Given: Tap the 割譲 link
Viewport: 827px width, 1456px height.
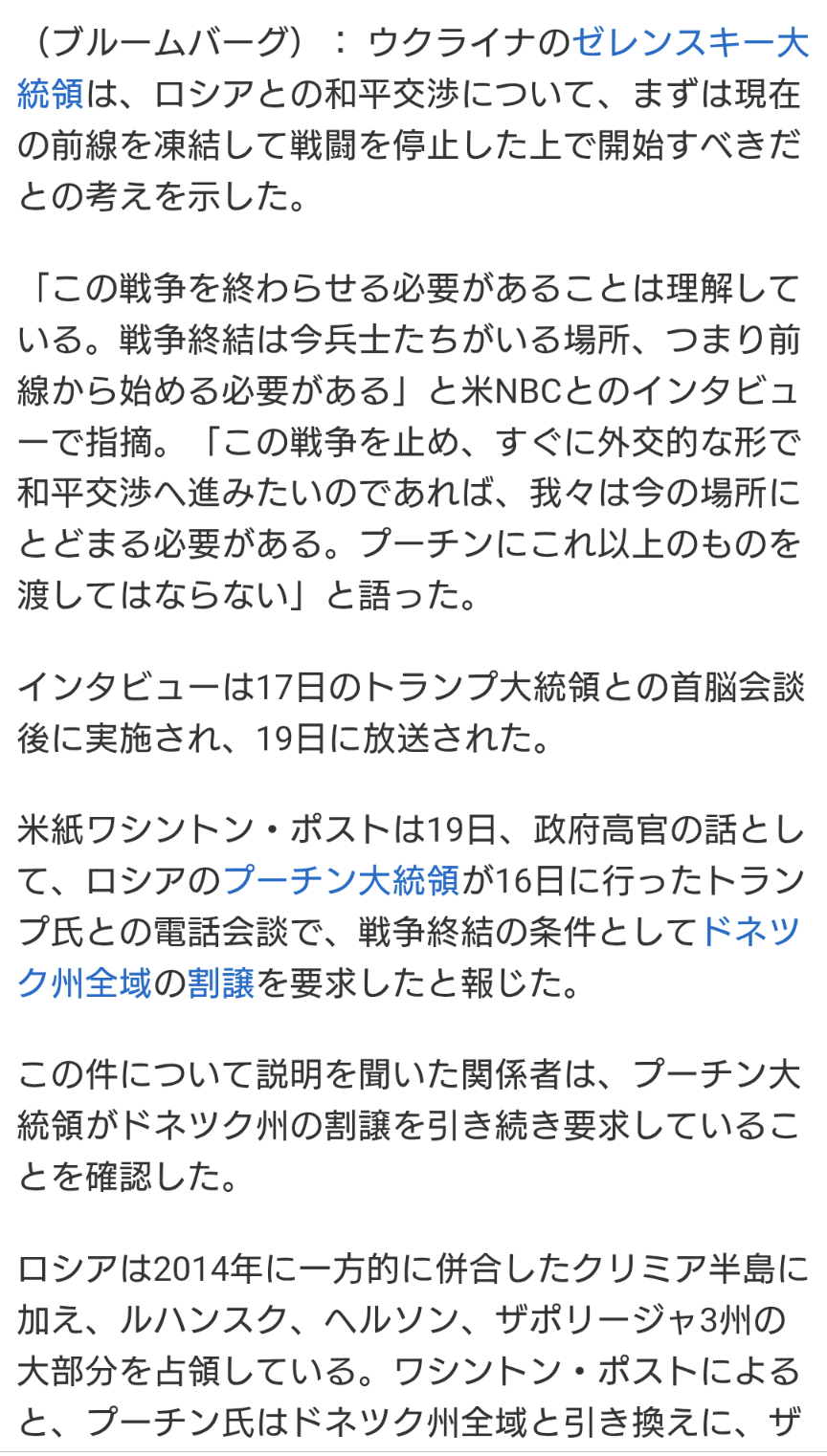Looking at the screenshot, I should click(x=221, y=983).
